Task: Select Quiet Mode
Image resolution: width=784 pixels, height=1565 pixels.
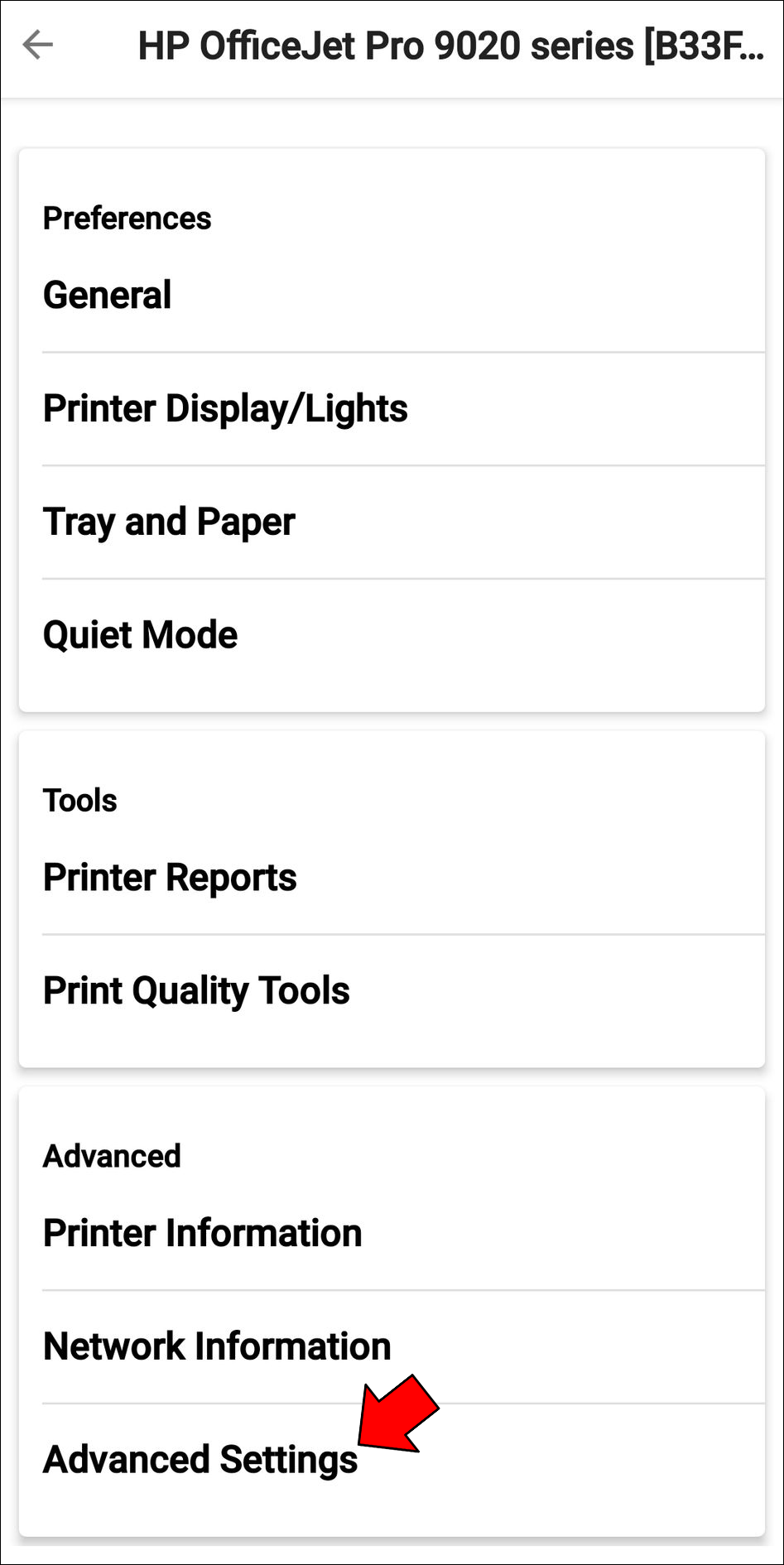Action: 141,635
